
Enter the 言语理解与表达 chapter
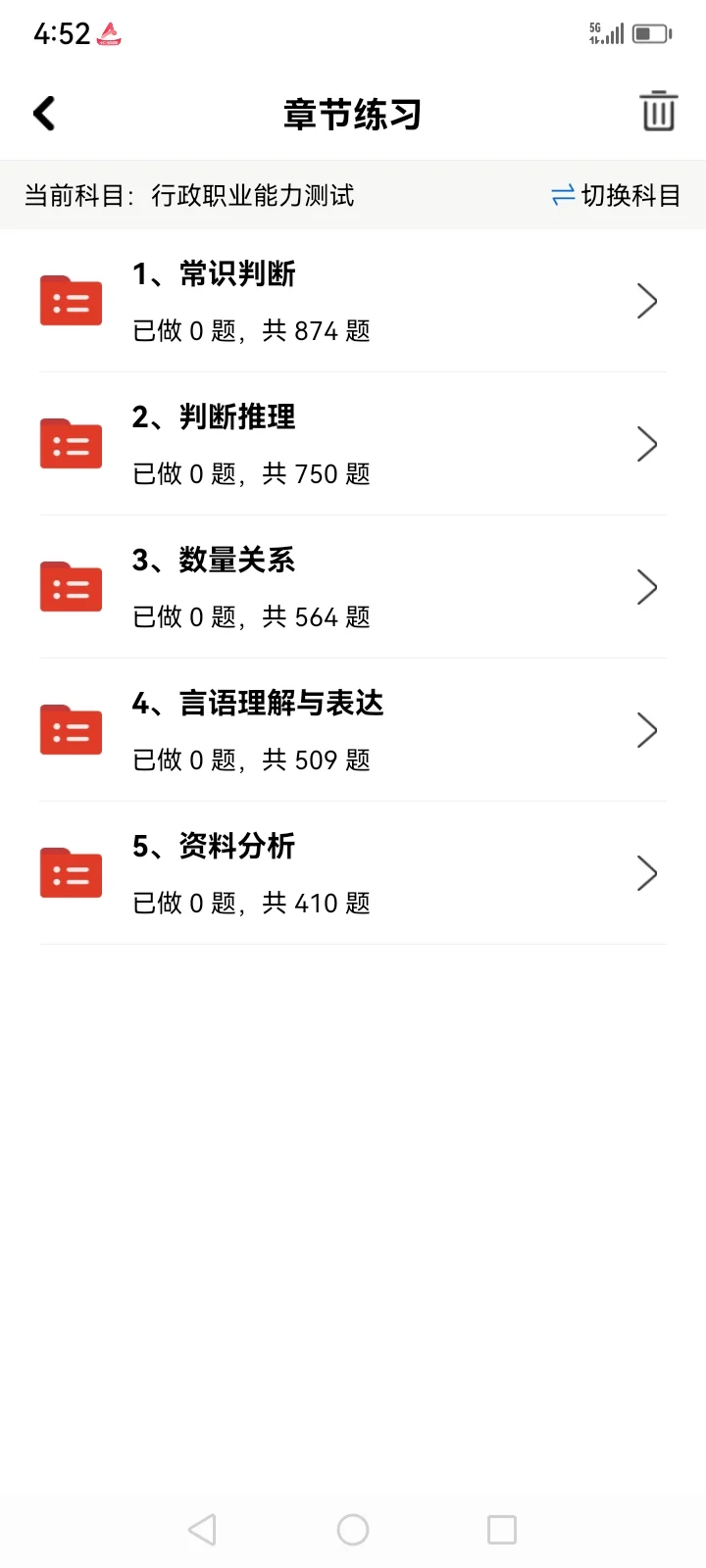coord(353,730)
